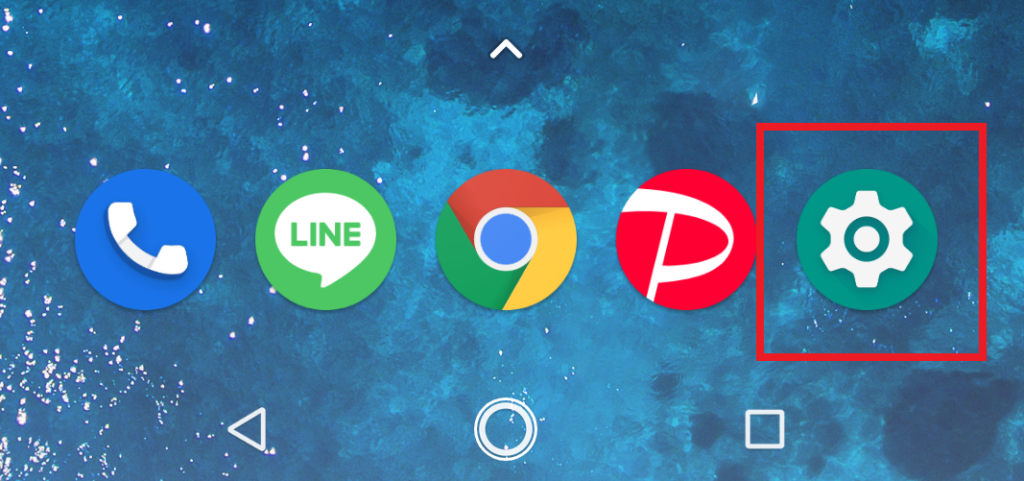
Task: Expand the app drawer arrow
Action: coord(507,49)
